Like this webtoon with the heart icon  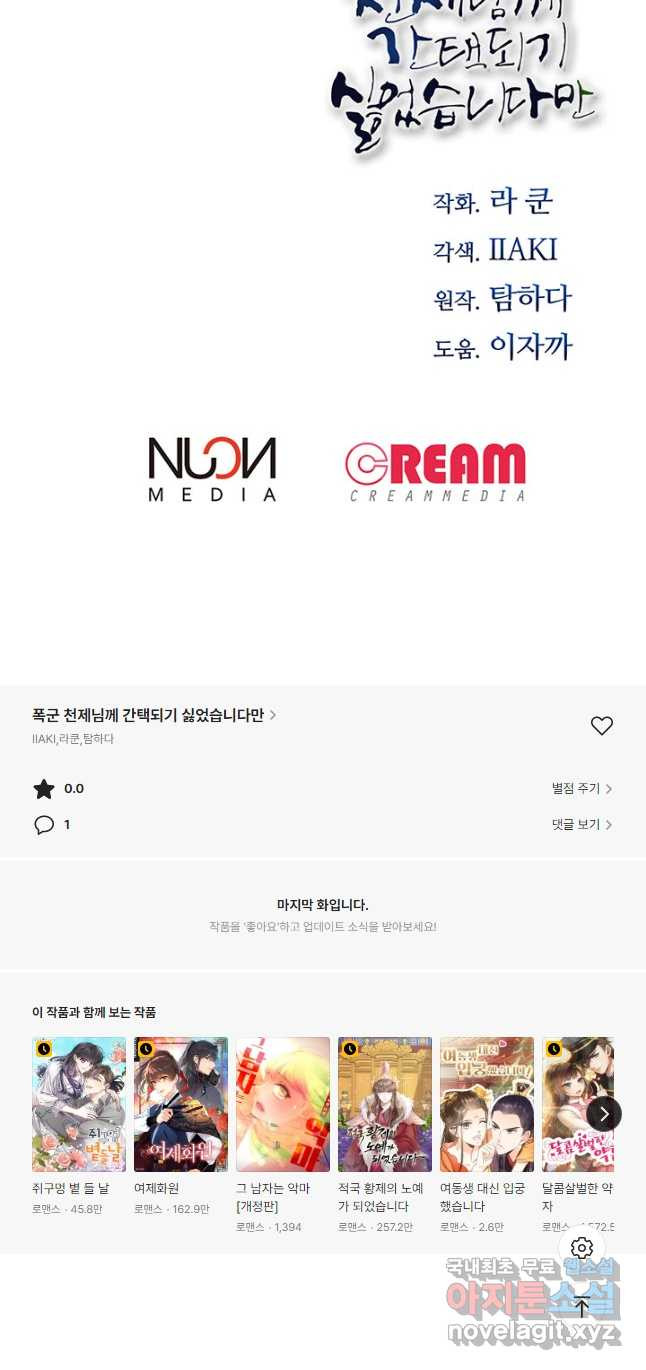tap(601, 726)
